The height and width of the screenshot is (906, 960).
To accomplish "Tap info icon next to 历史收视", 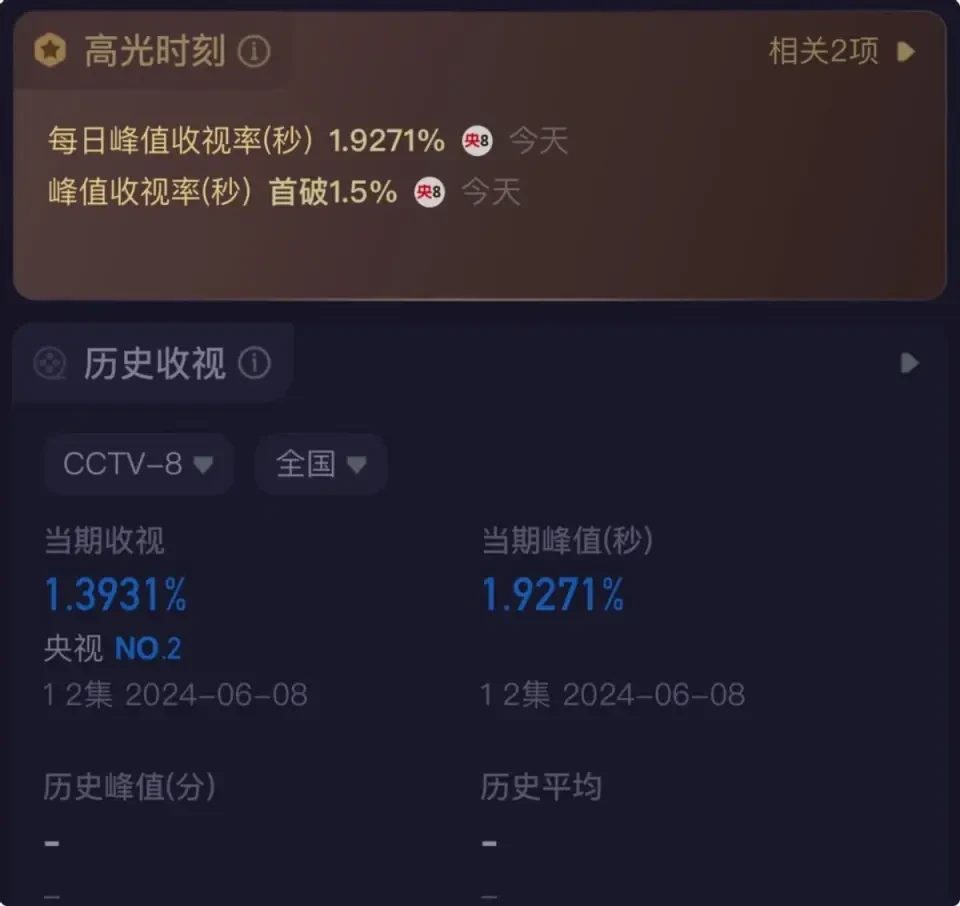I will 254,363.
